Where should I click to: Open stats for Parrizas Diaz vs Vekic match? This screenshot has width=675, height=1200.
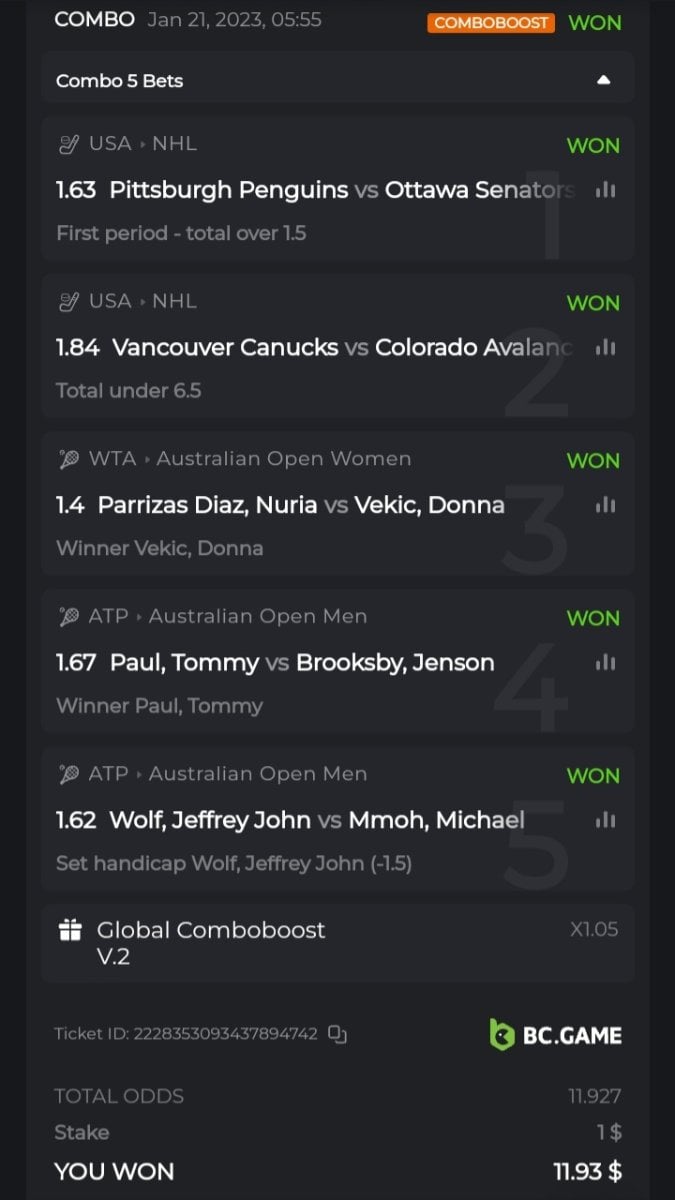click(604, 505)
